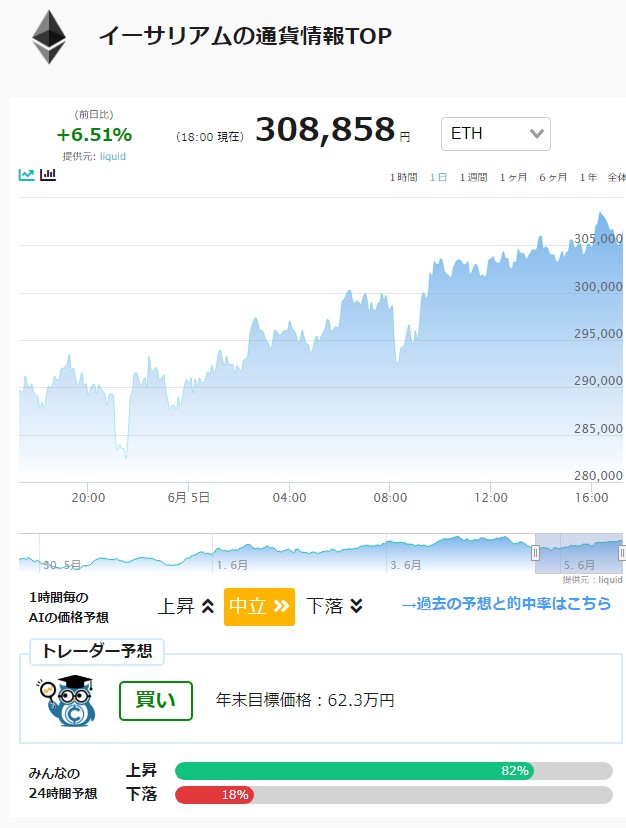Select the 1日 chart range
Screen dimensions: 626x828
tap(438, 177)
